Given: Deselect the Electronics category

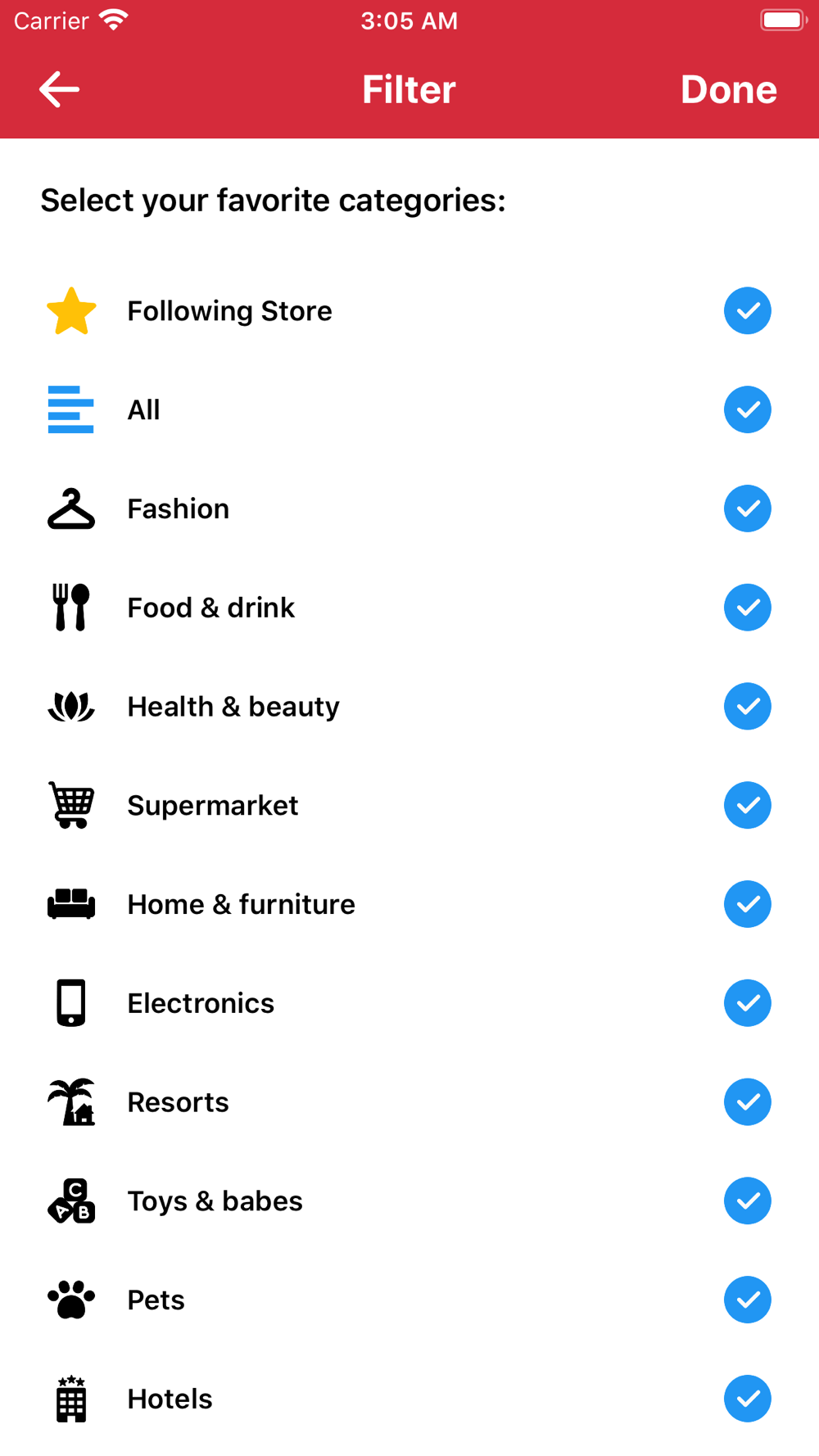Looking at the screenshot, I should [747, 1003].
